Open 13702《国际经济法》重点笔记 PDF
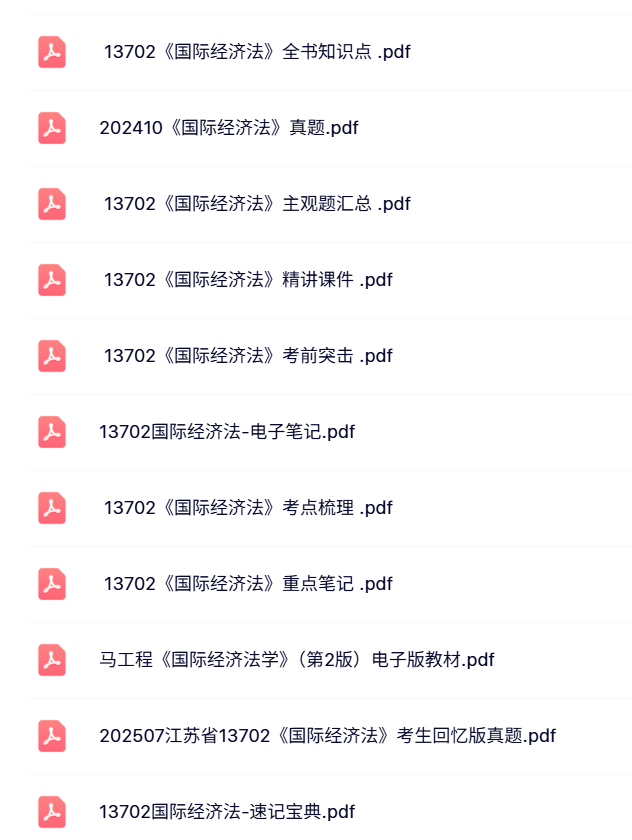This screenshot has width=632, height=840. [x=248, y=584]
